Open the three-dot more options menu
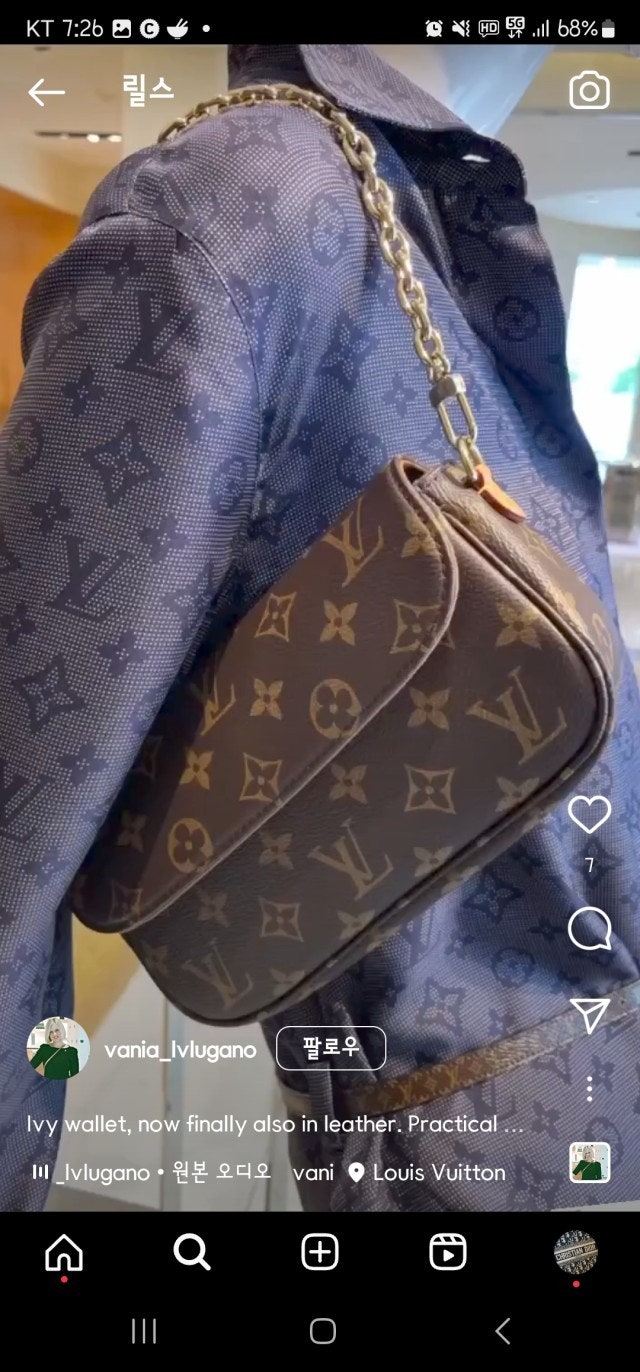The image size is (640, 1372). point(589,1089)
